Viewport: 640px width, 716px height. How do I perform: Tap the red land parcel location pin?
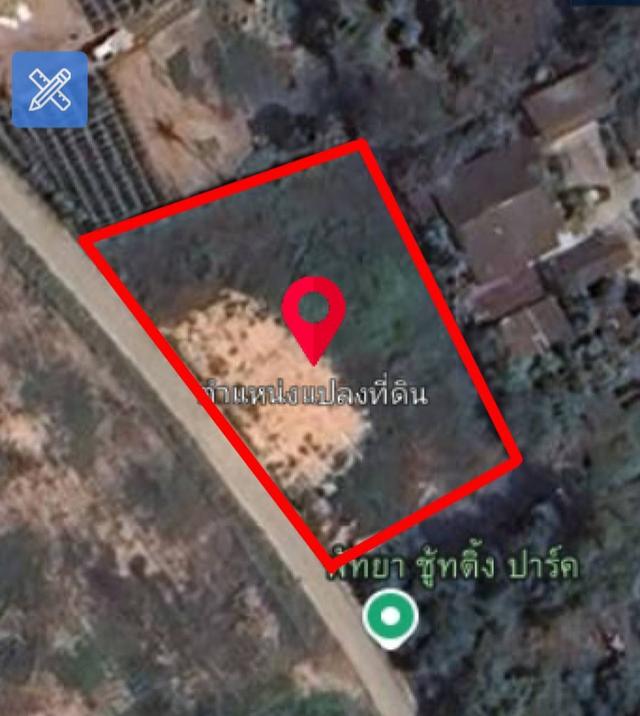tap(313, 315)
